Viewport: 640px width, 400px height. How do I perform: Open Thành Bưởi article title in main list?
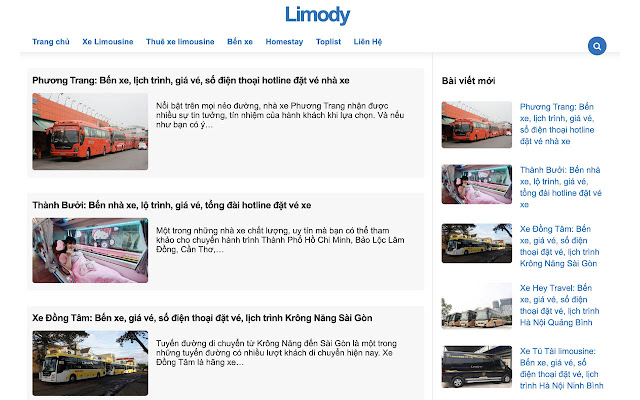coord(171,205)
